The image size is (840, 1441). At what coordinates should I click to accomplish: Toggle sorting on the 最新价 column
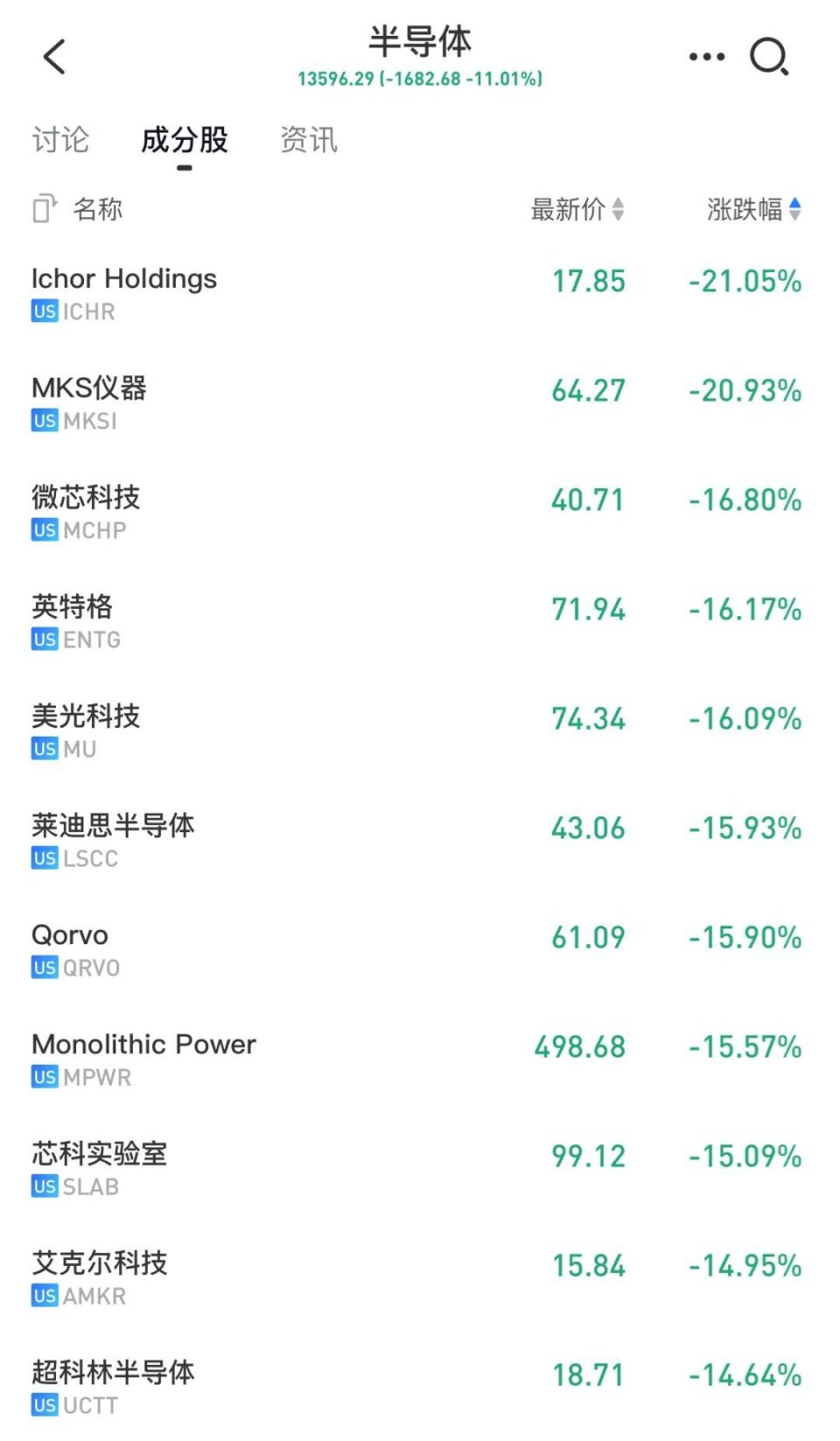coord(575,210)
